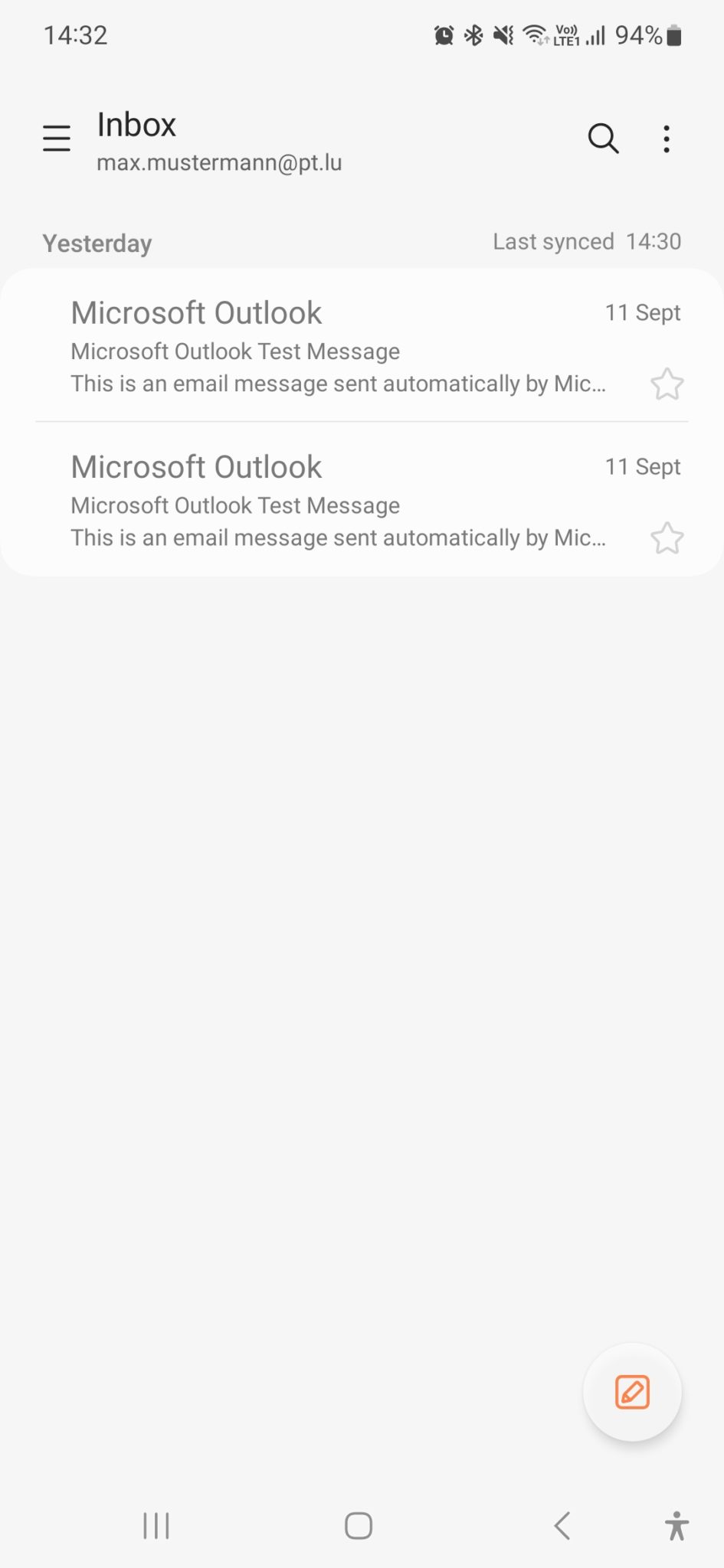
Task: Open the search icon in the top bar
Action: tap(603, 138)
